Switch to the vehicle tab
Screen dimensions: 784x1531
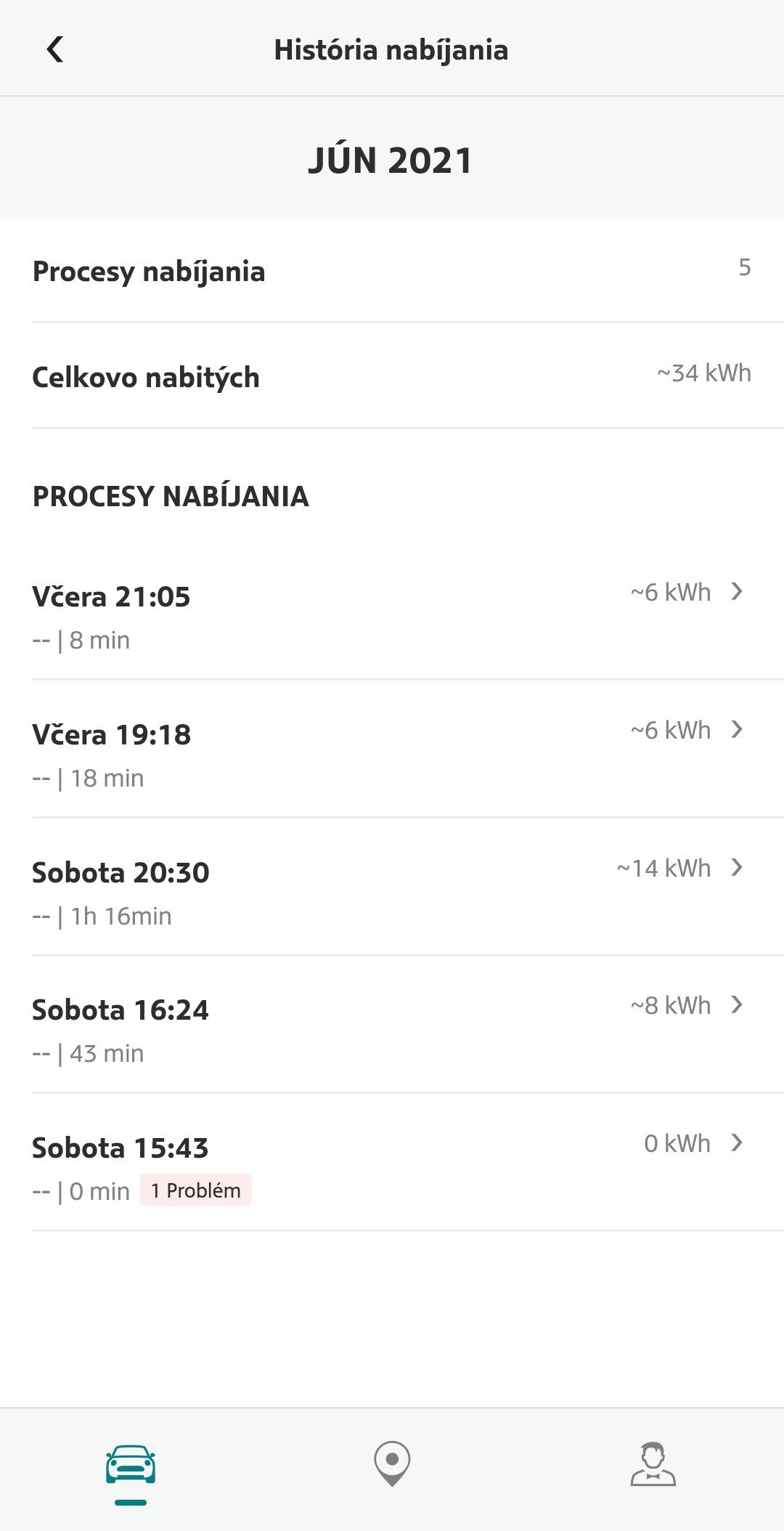pyautogui.click(x=131, y=1469)
